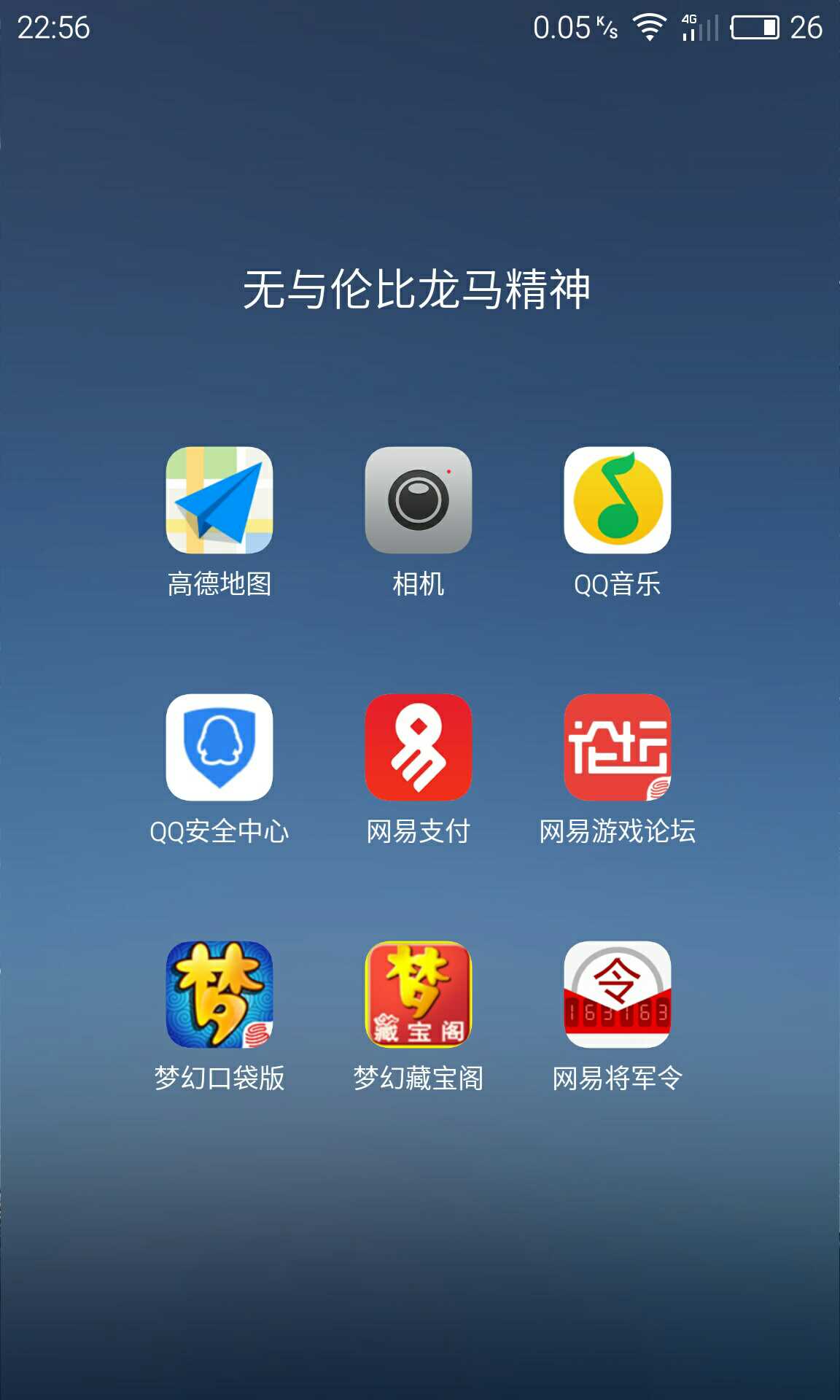Launch the 相机 camera app
The height and width of the screenshot is (1400, 840).
419,500
